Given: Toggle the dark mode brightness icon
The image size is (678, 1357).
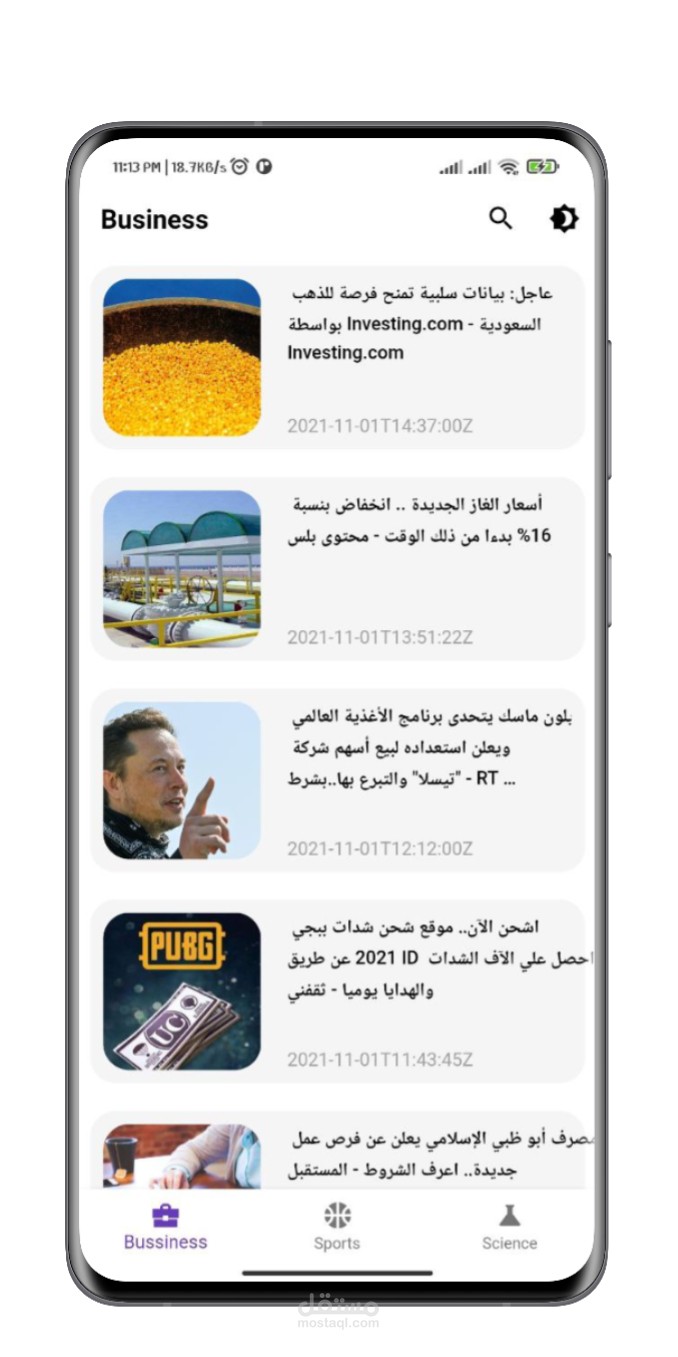Looking at the screenshot, I should tap(564, 219).
